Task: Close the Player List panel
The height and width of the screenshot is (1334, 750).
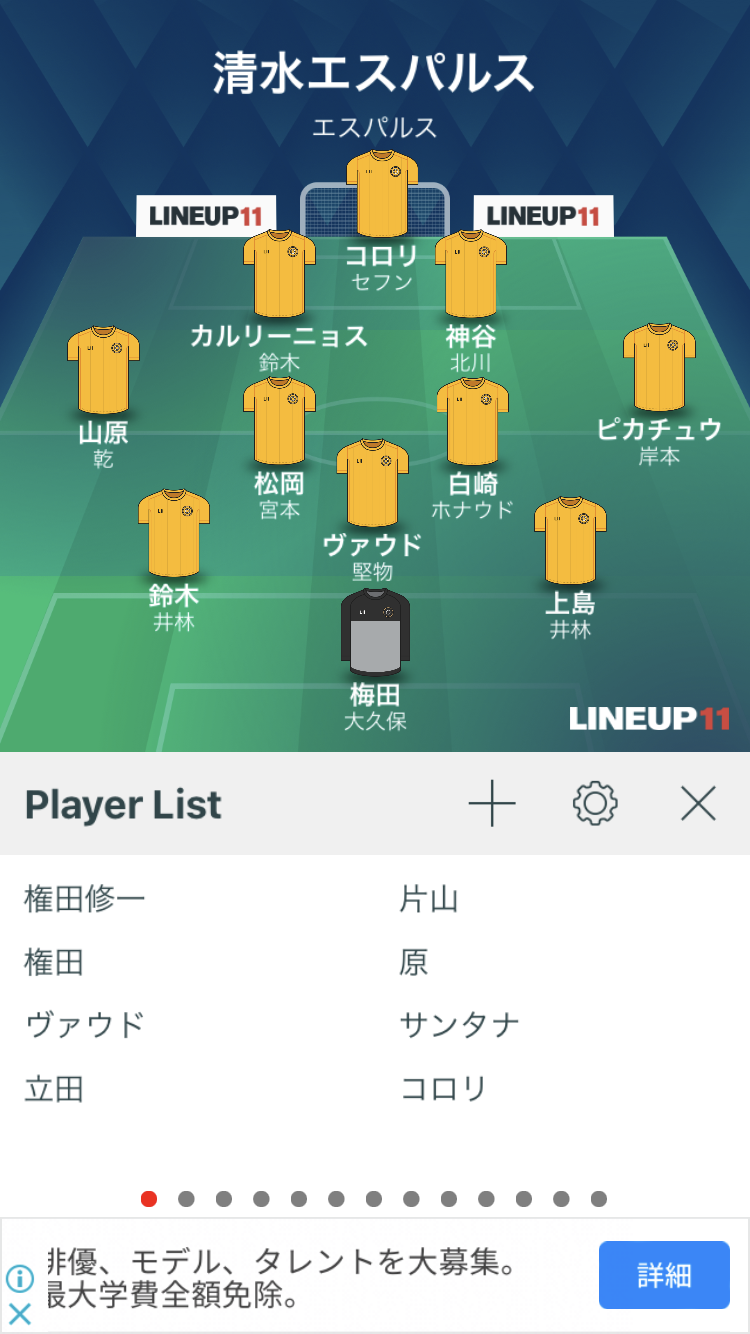Action: tap(698, 803)
